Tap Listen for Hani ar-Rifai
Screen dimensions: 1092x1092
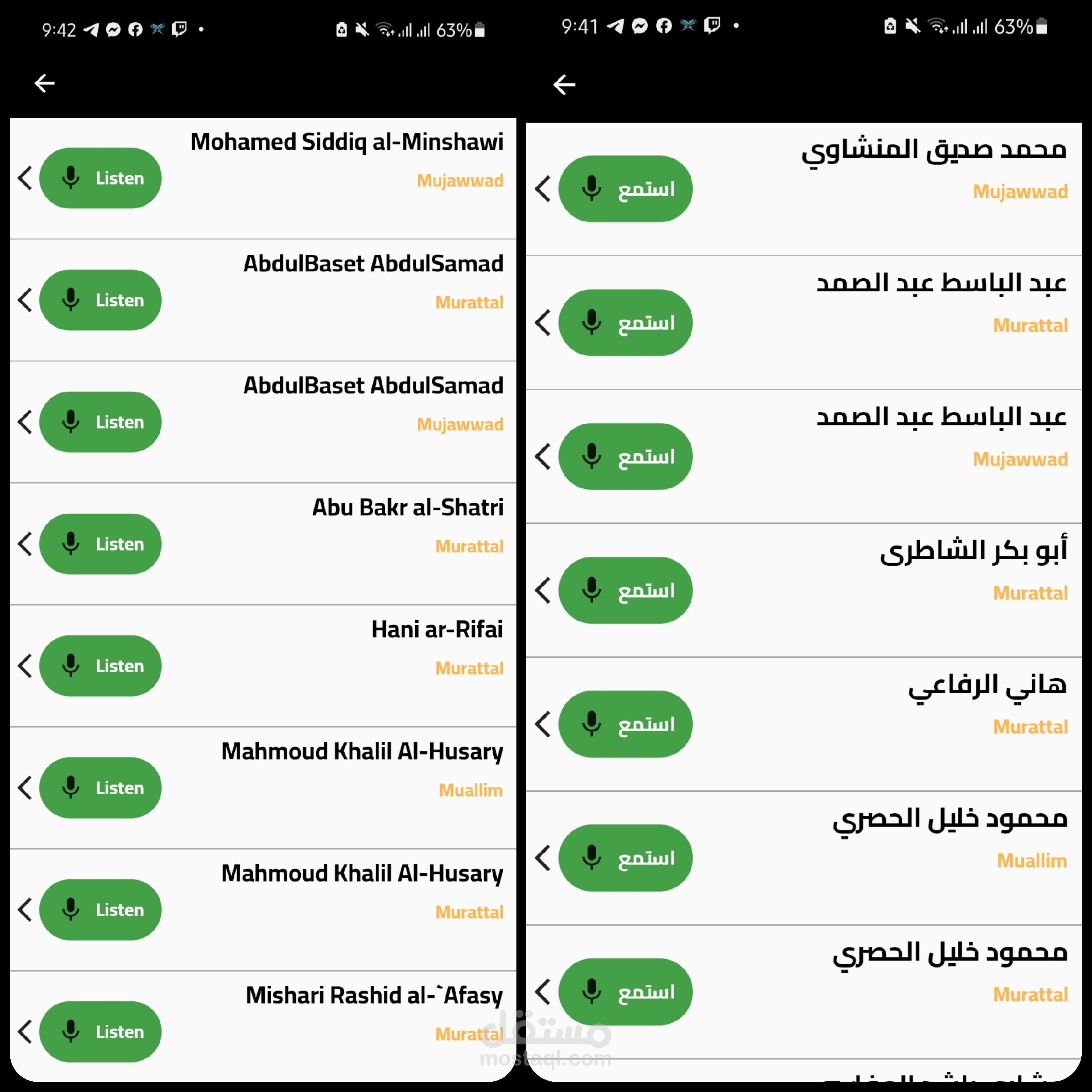[x=100, y=666]
